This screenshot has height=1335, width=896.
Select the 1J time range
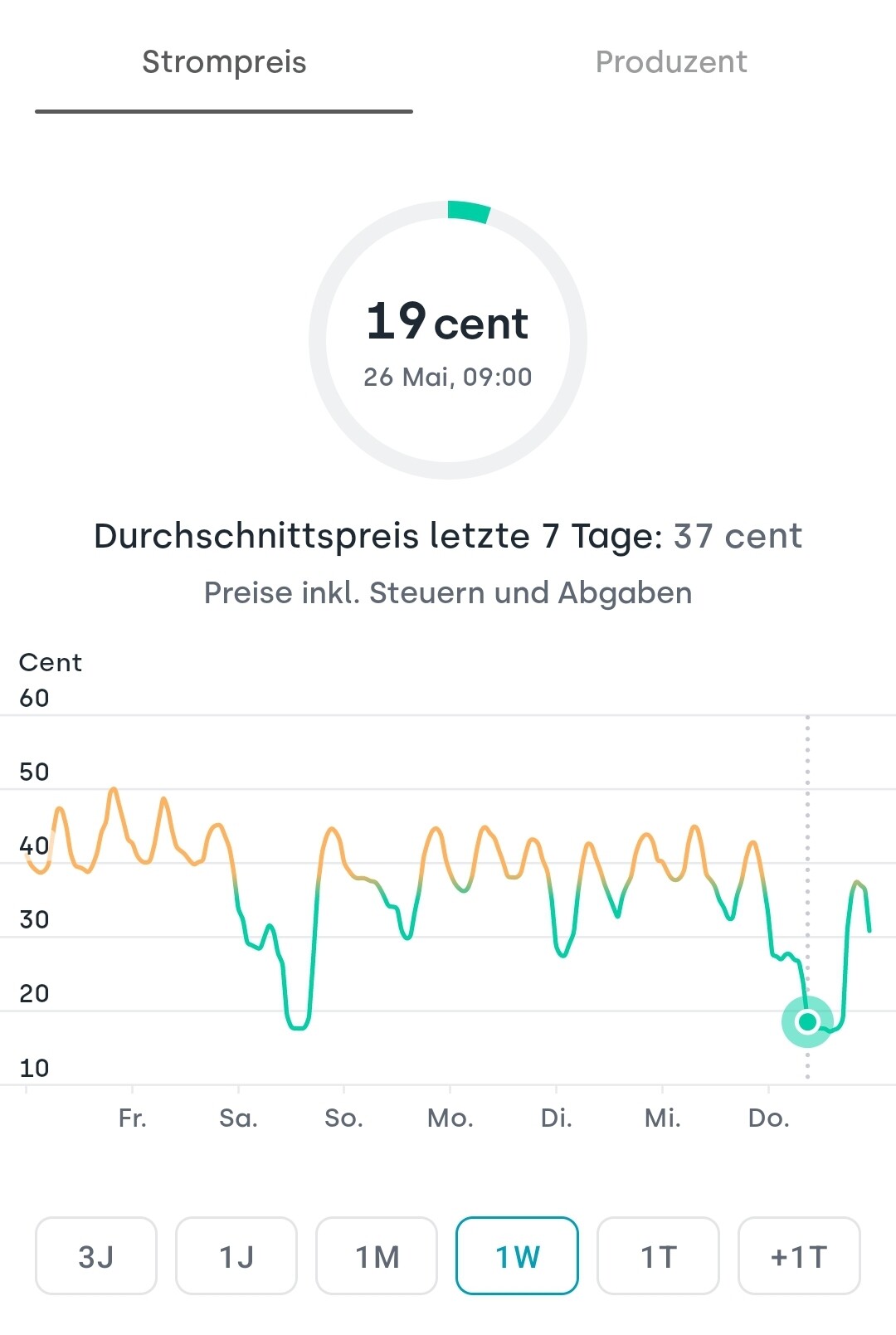pos(236,1255)
